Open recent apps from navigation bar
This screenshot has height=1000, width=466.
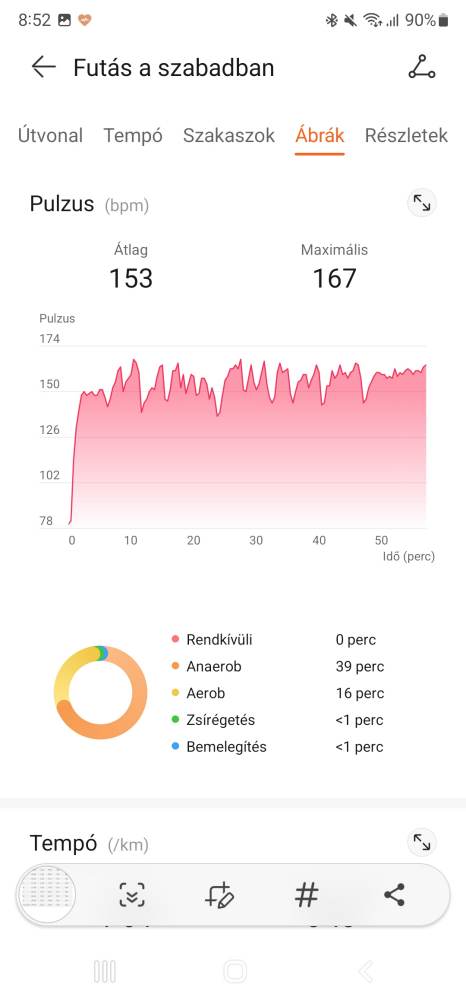105,971
